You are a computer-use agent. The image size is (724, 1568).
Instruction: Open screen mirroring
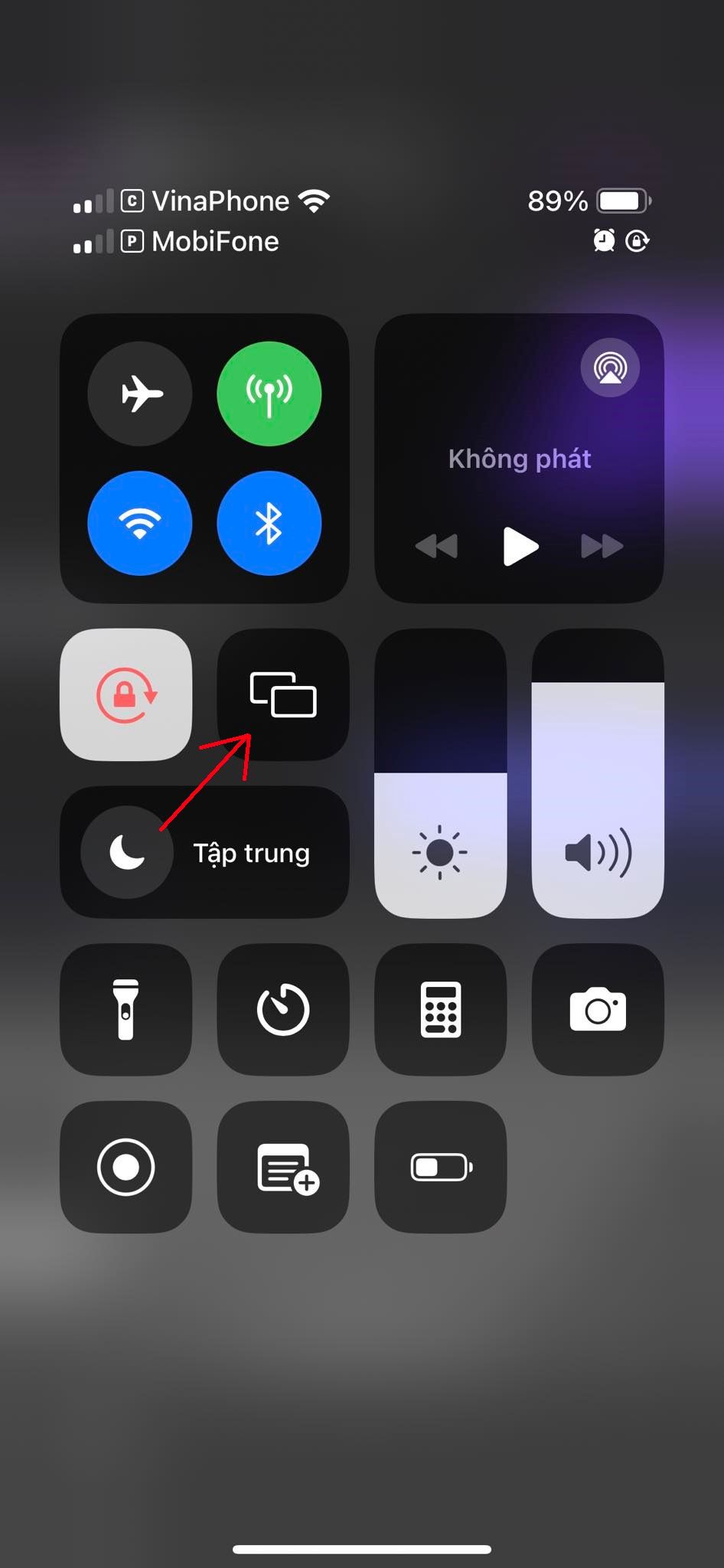[283, 694]
